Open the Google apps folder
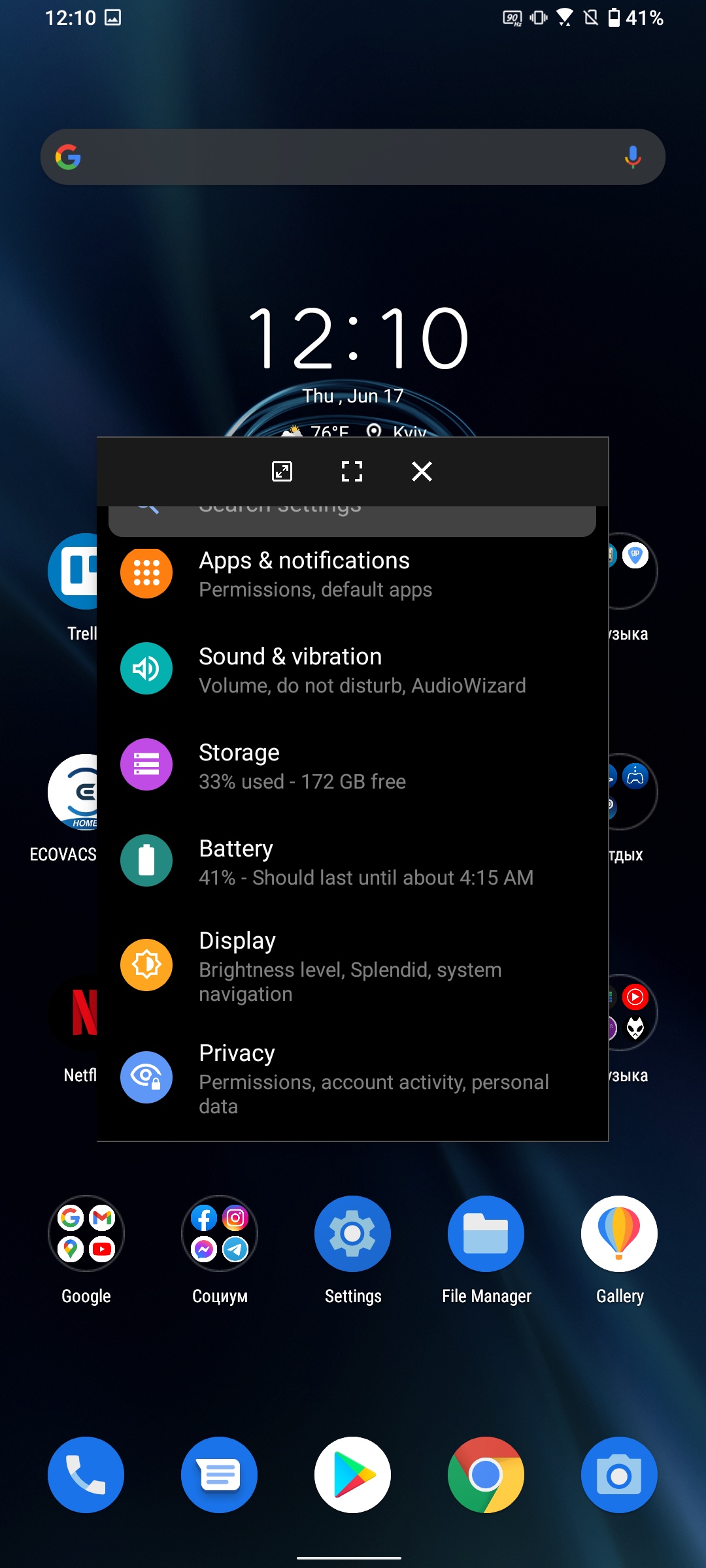Image resolution: width=706 pixels, height=1568 pixels. (86, 1233)
